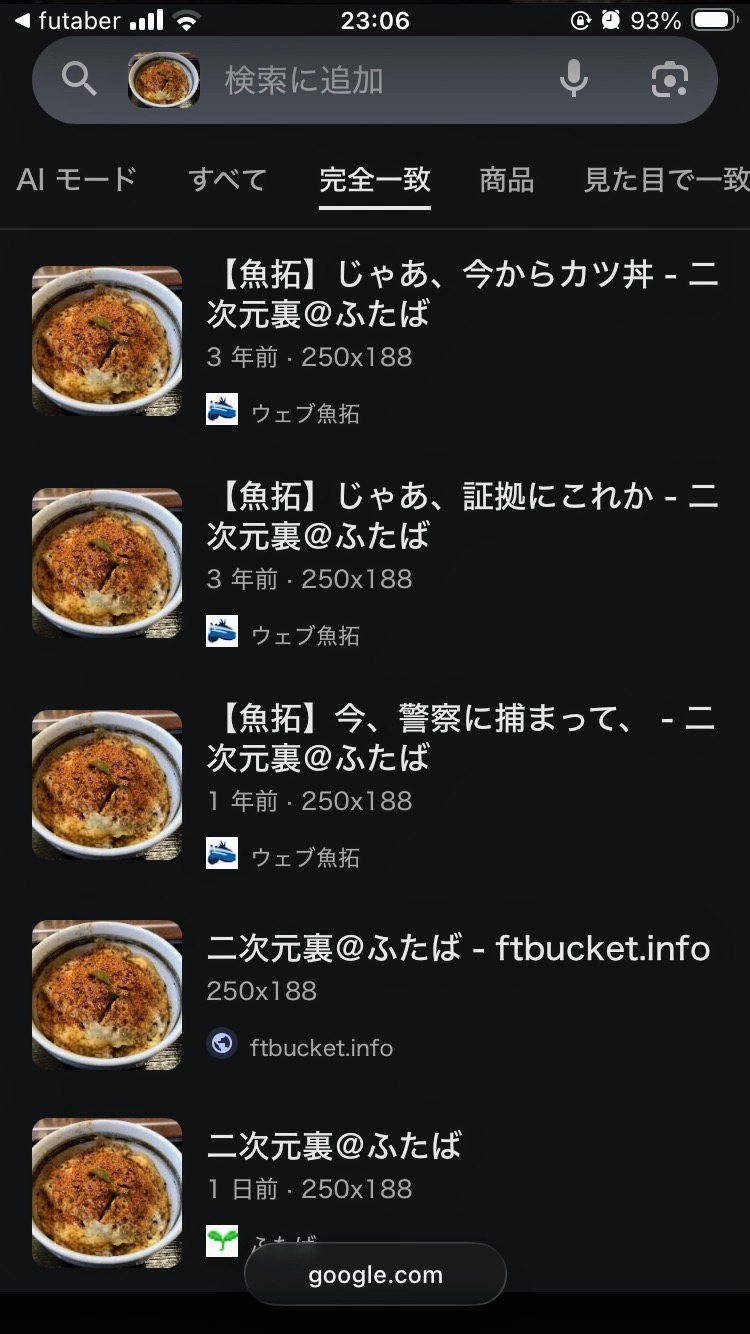Open the 見た目で一致 tab

pos(666,180)
